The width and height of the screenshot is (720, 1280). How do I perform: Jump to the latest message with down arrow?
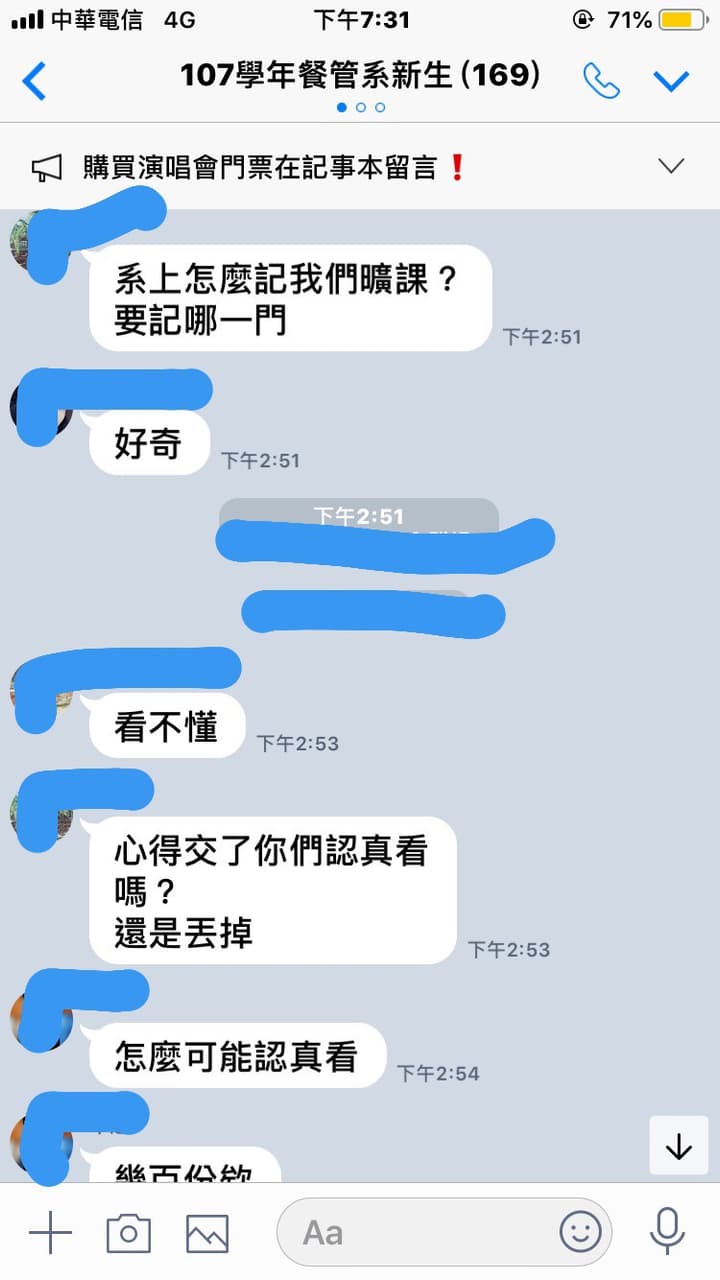pos(679,1146)
